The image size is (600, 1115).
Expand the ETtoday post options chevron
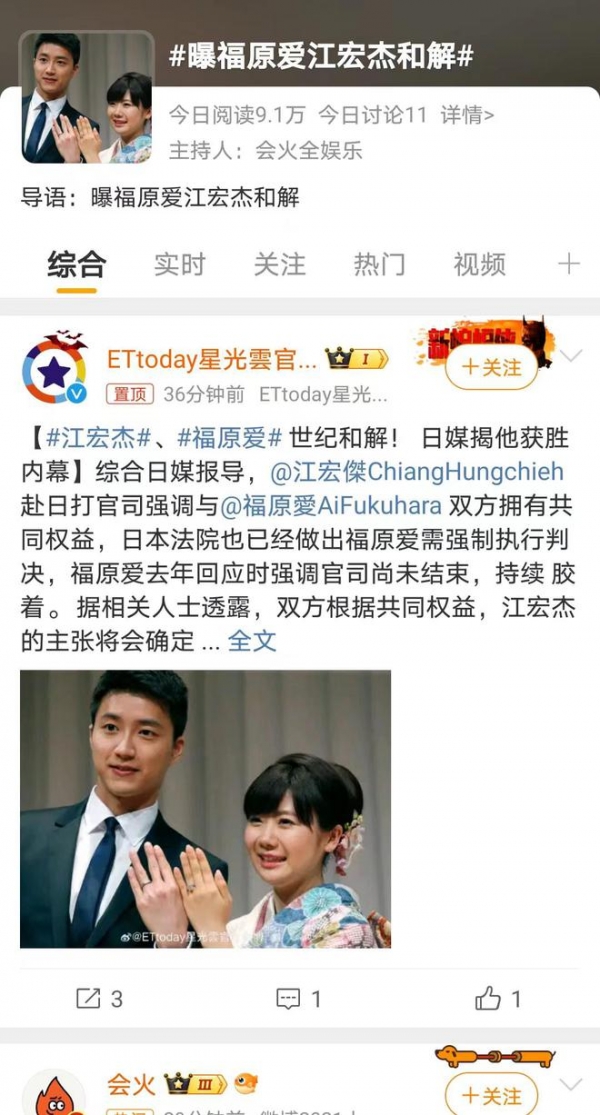(571, 357)
